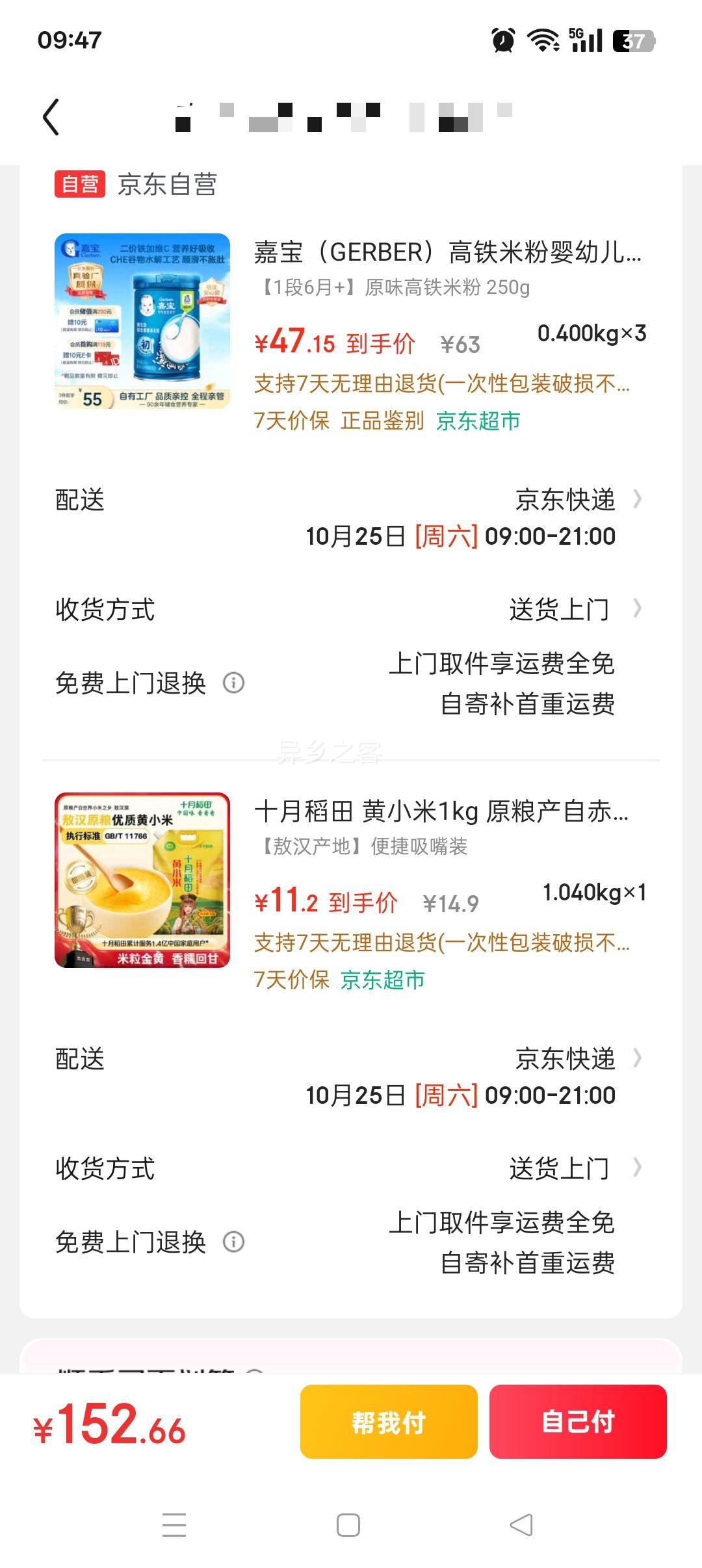Open the Gerber rice cereal product image
This screenshot has width=702, height=1568.
click(x=142, y=321)
